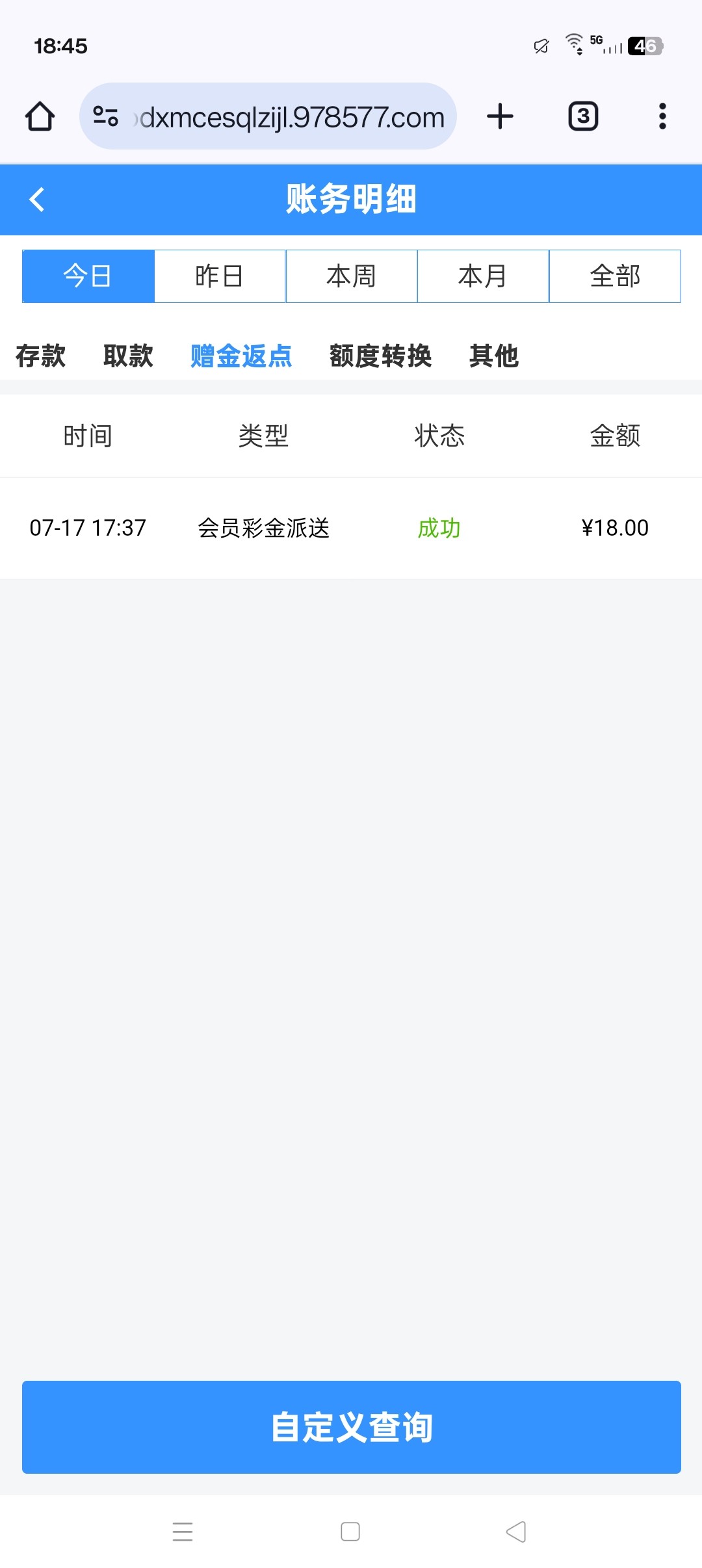Screen dimensions: 702x1568
Task: Click the green 成功 status indicator
Action: (439, 529)
